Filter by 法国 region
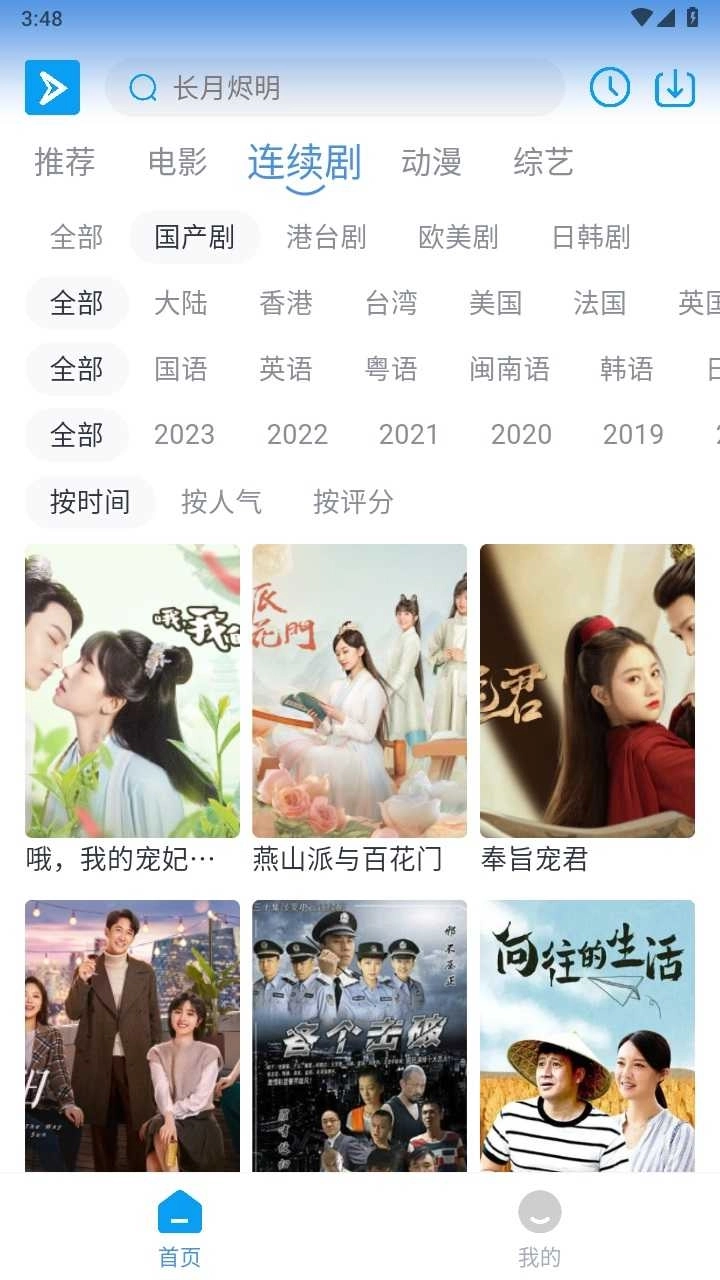 tap(599, 303)
